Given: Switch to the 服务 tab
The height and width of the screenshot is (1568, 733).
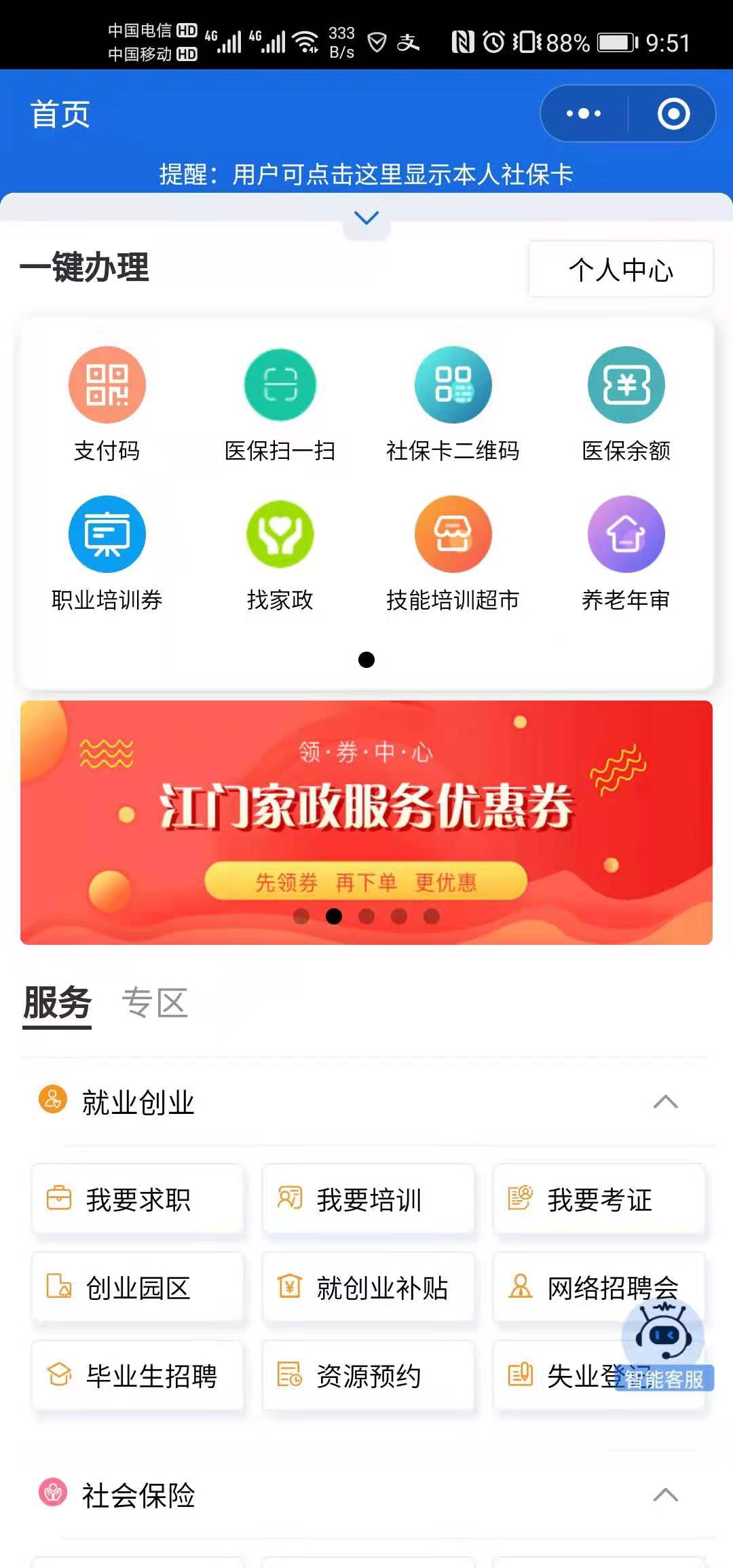Looking at the screenshot, I should (x=56, y=1002).
